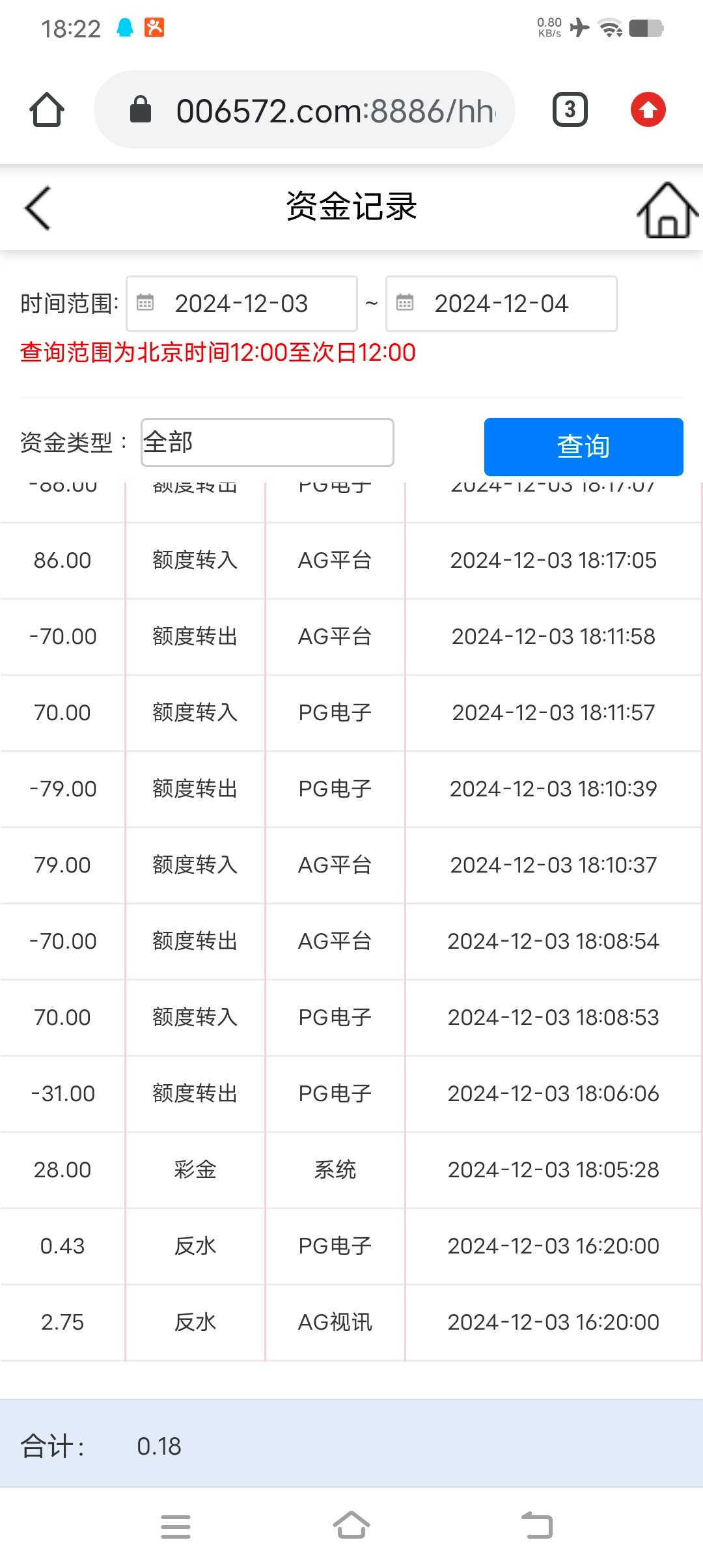Open the address bar showing 006572.com
Image resolution: width=703 pixels, height=1568 pixels.
(305, 109)
